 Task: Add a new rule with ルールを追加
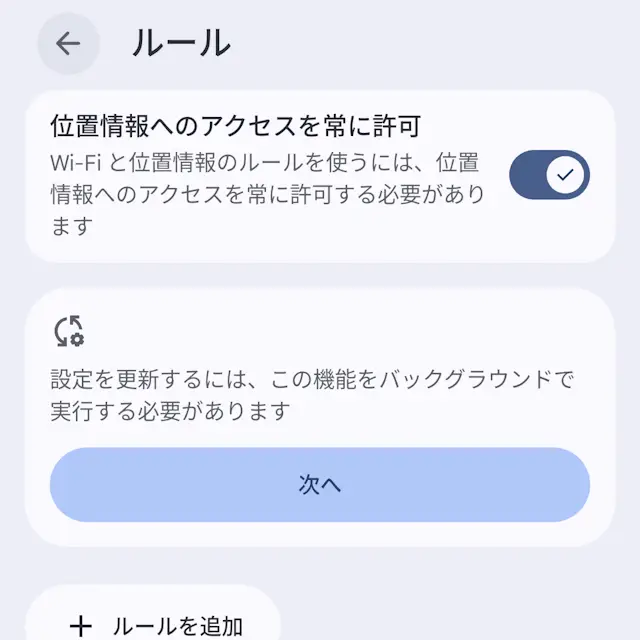coord(156,626)
